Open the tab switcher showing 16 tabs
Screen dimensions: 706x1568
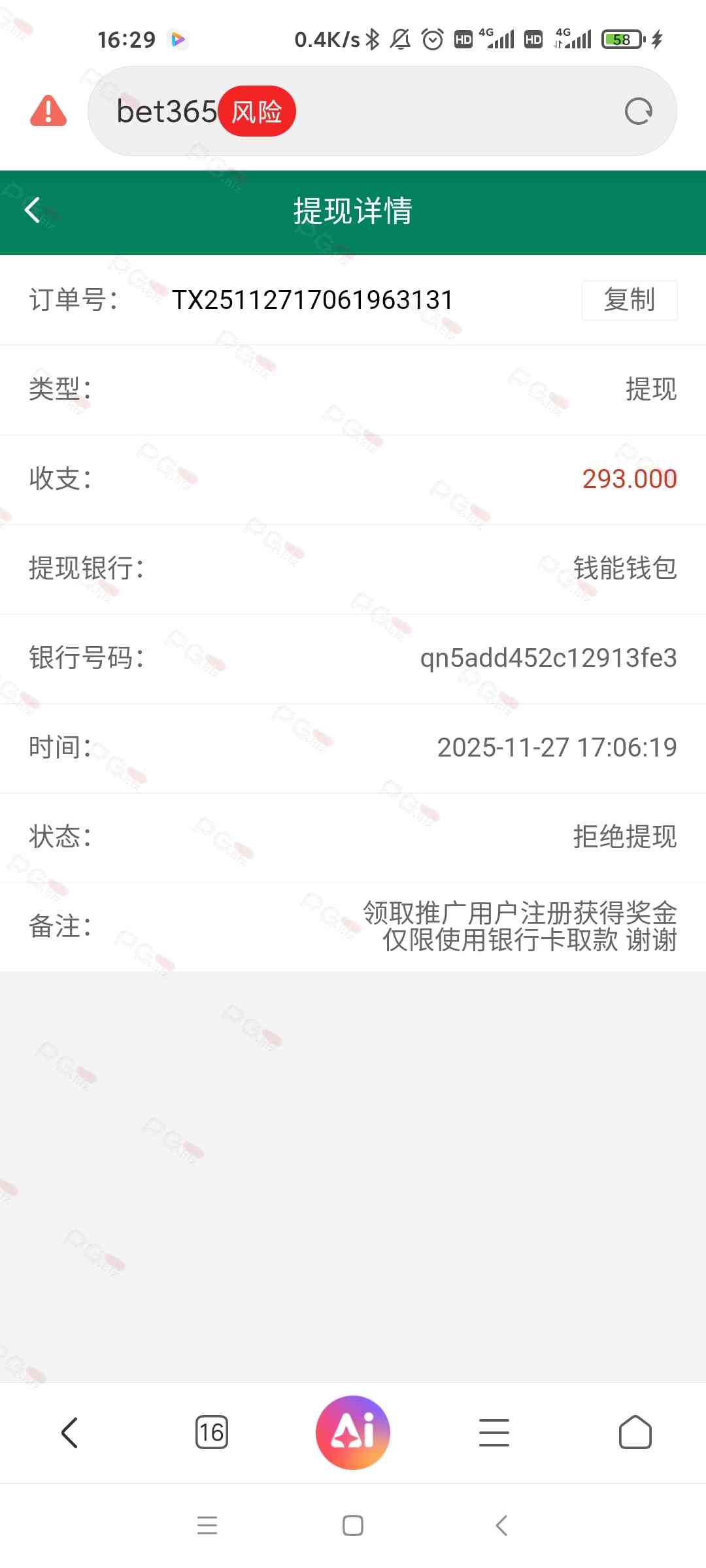tap(212, 1433)
